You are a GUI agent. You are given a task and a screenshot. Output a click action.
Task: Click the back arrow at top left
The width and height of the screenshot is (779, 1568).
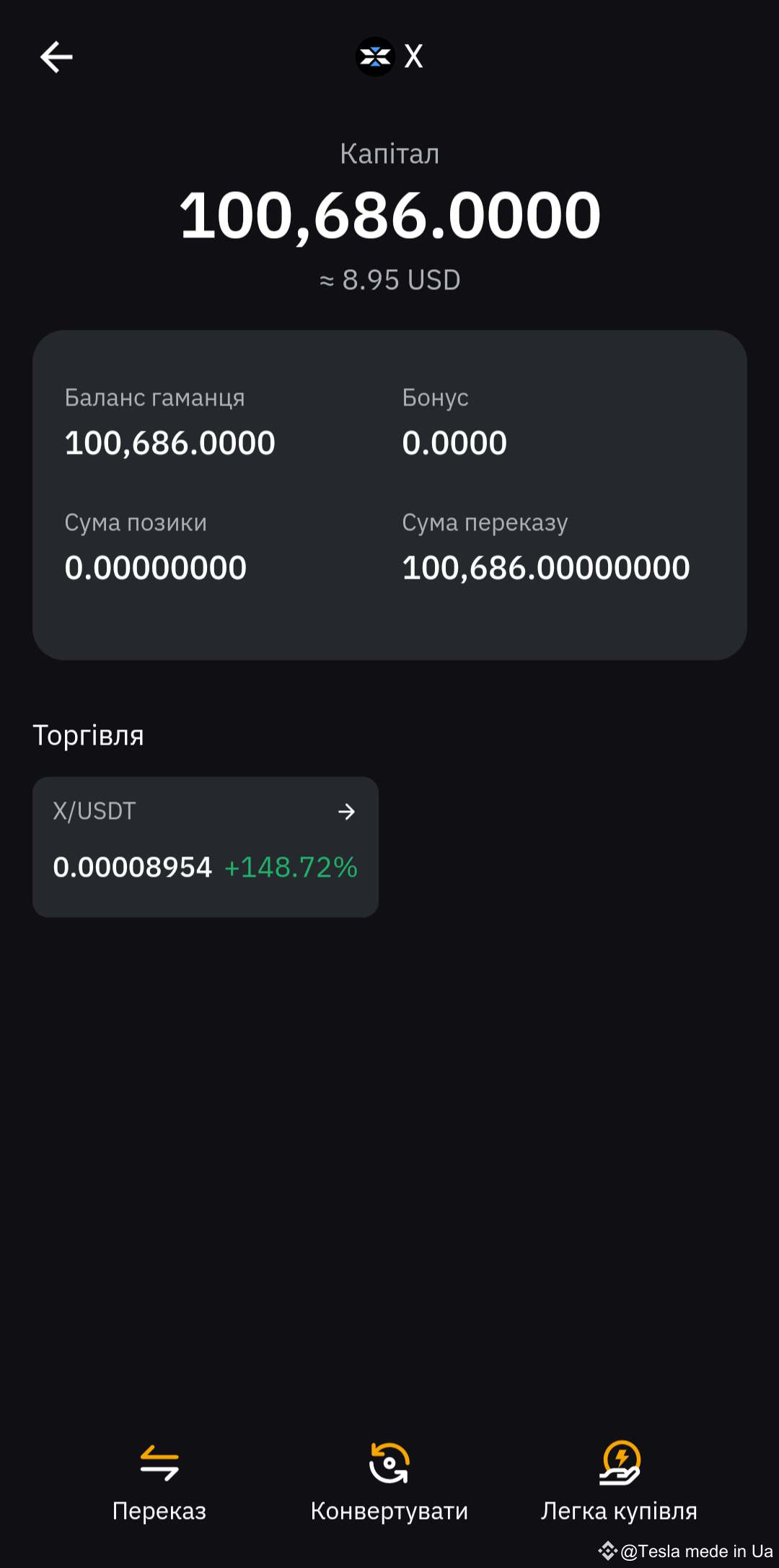[56, 56]
